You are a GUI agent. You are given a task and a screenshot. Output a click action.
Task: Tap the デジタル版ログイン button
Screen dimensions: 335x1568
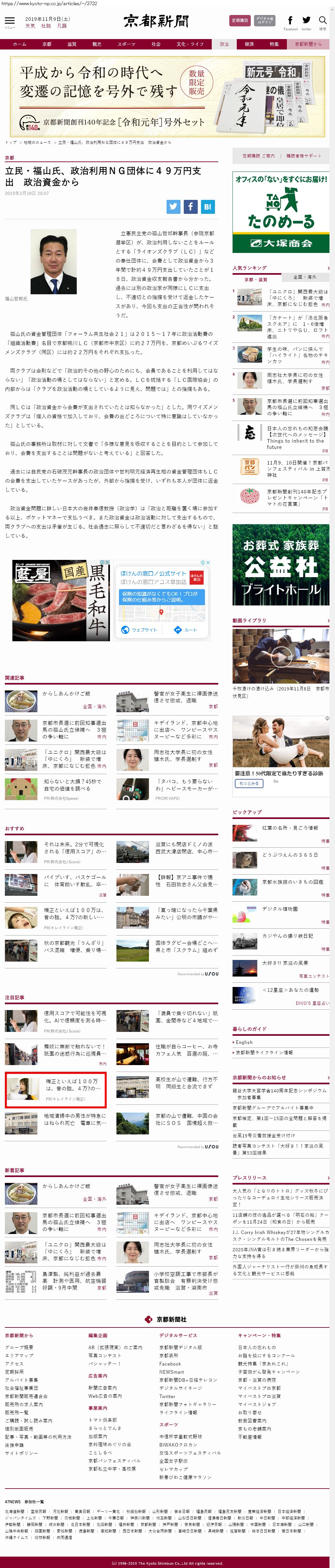(264, 21)
